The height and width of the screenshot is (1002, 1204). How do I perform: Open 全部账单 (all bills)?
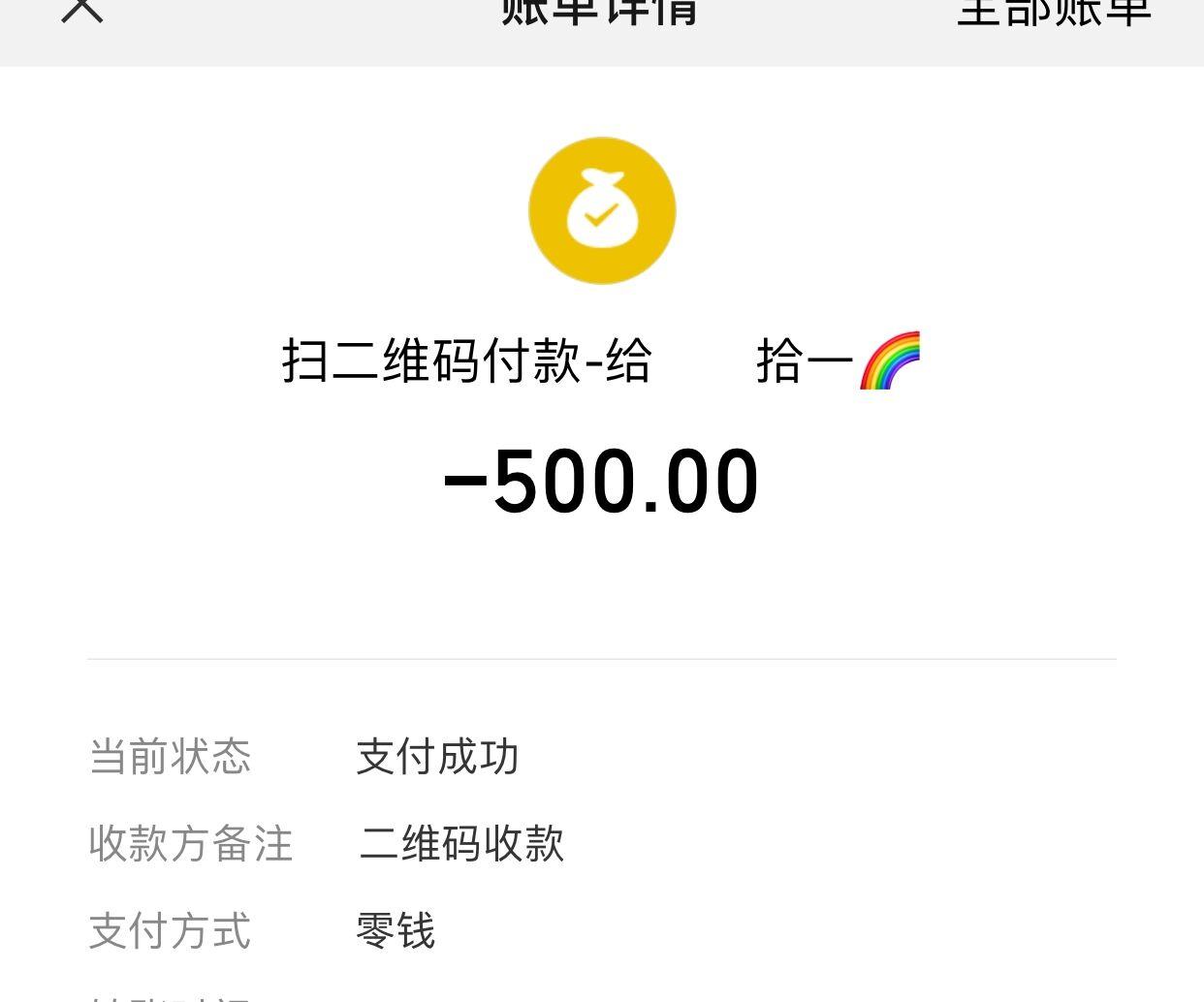(x=1054, y=12)
